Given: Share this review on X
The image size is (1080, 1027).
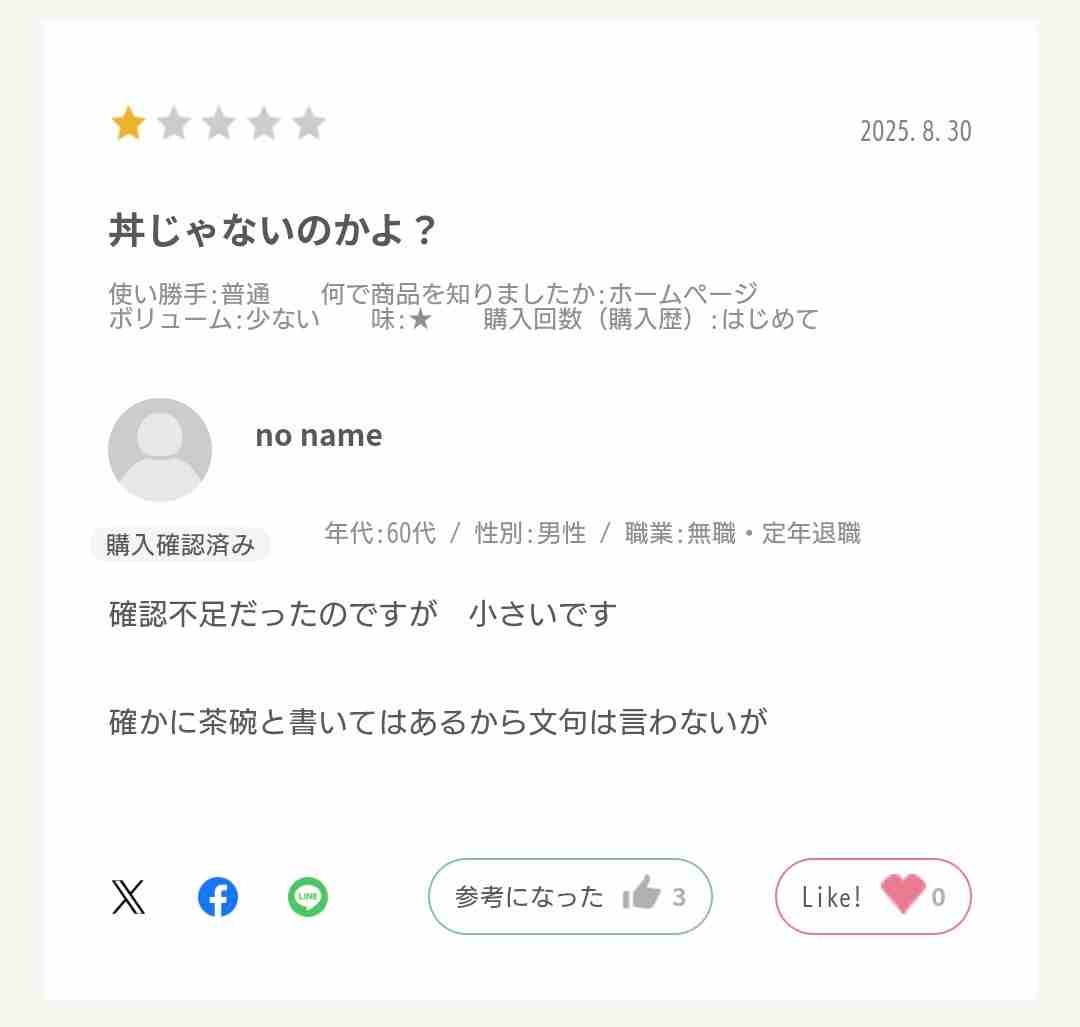Looking at the screenshot, I should point(128,897).
